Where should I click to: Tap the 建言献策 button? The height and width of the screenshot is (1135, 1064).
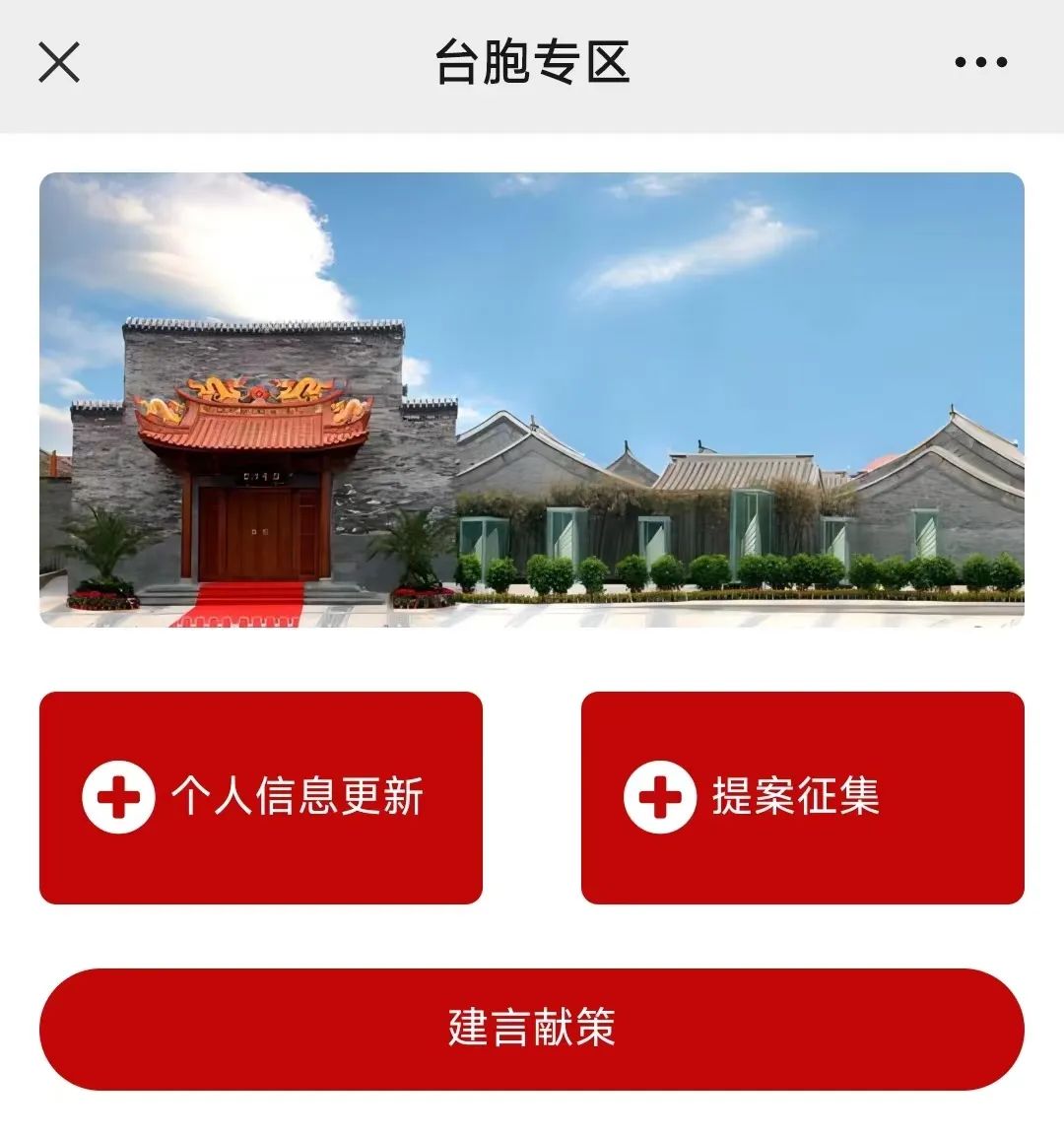(x=532, y=1028)
